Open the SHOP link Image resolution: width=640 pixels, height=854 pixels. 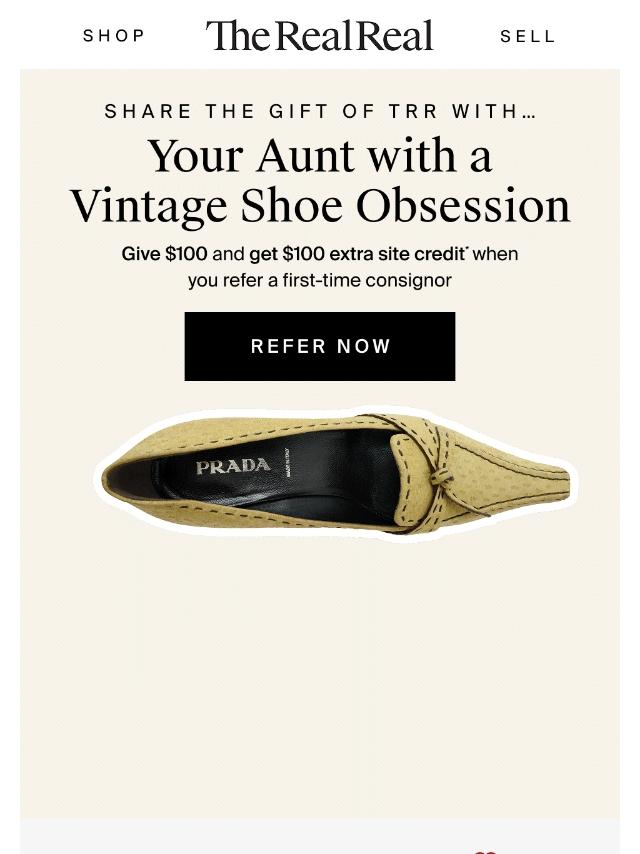(114, 36)
